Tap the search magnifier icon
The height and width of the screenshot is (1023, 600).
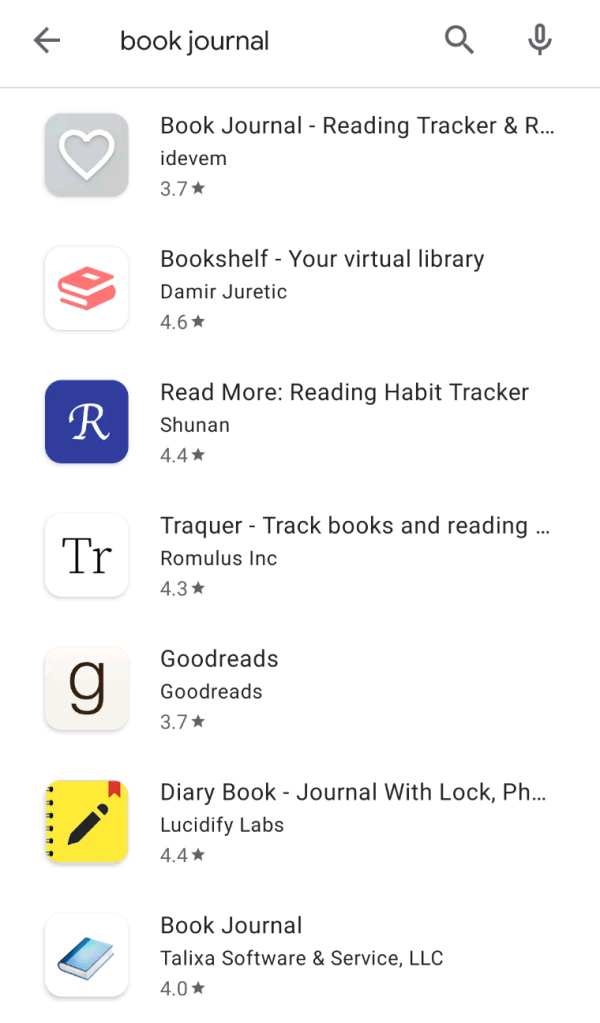pyautogui.click(x=459, y=41)
